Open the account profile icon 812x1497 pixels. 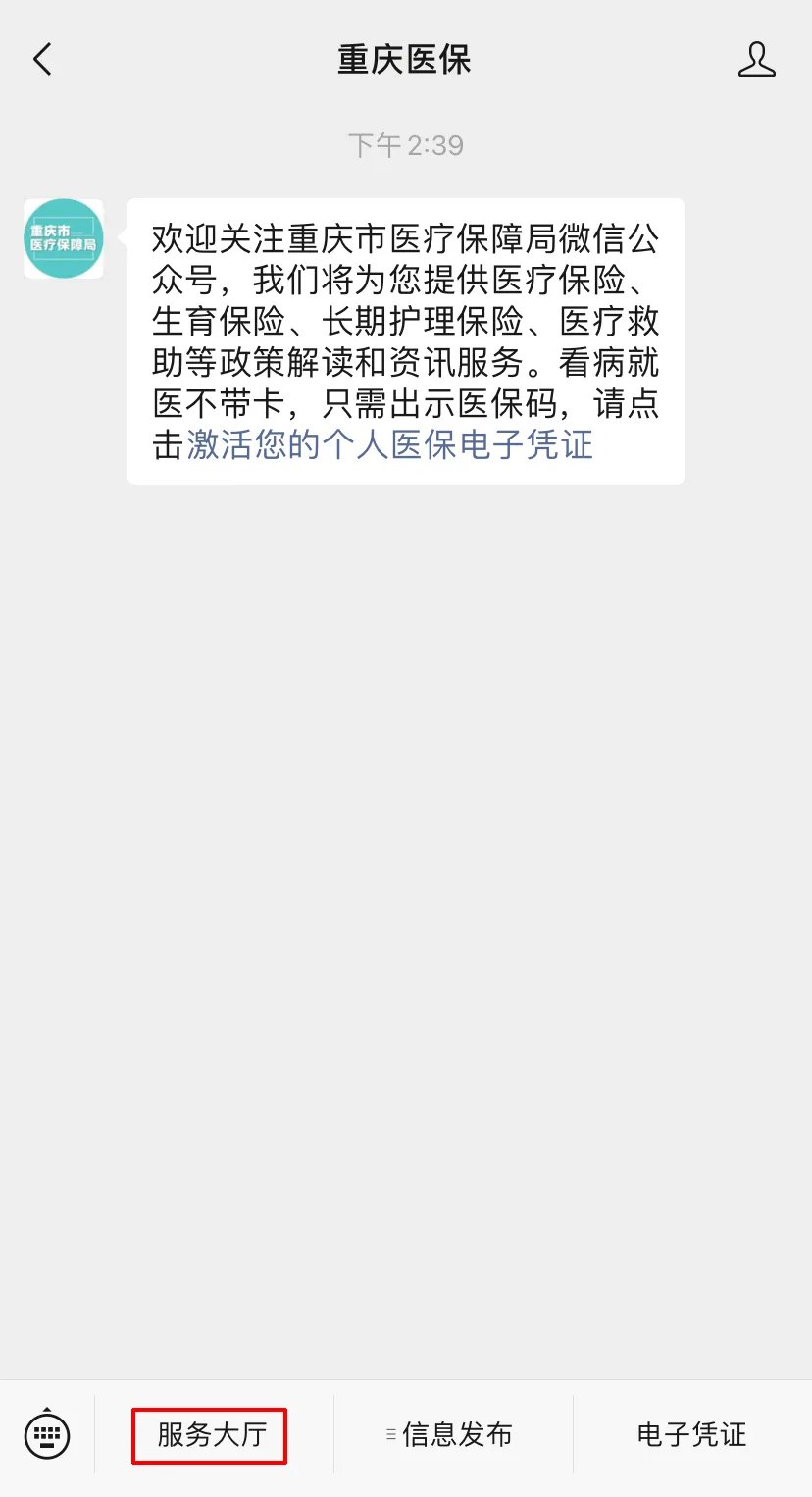coord(756,60)
